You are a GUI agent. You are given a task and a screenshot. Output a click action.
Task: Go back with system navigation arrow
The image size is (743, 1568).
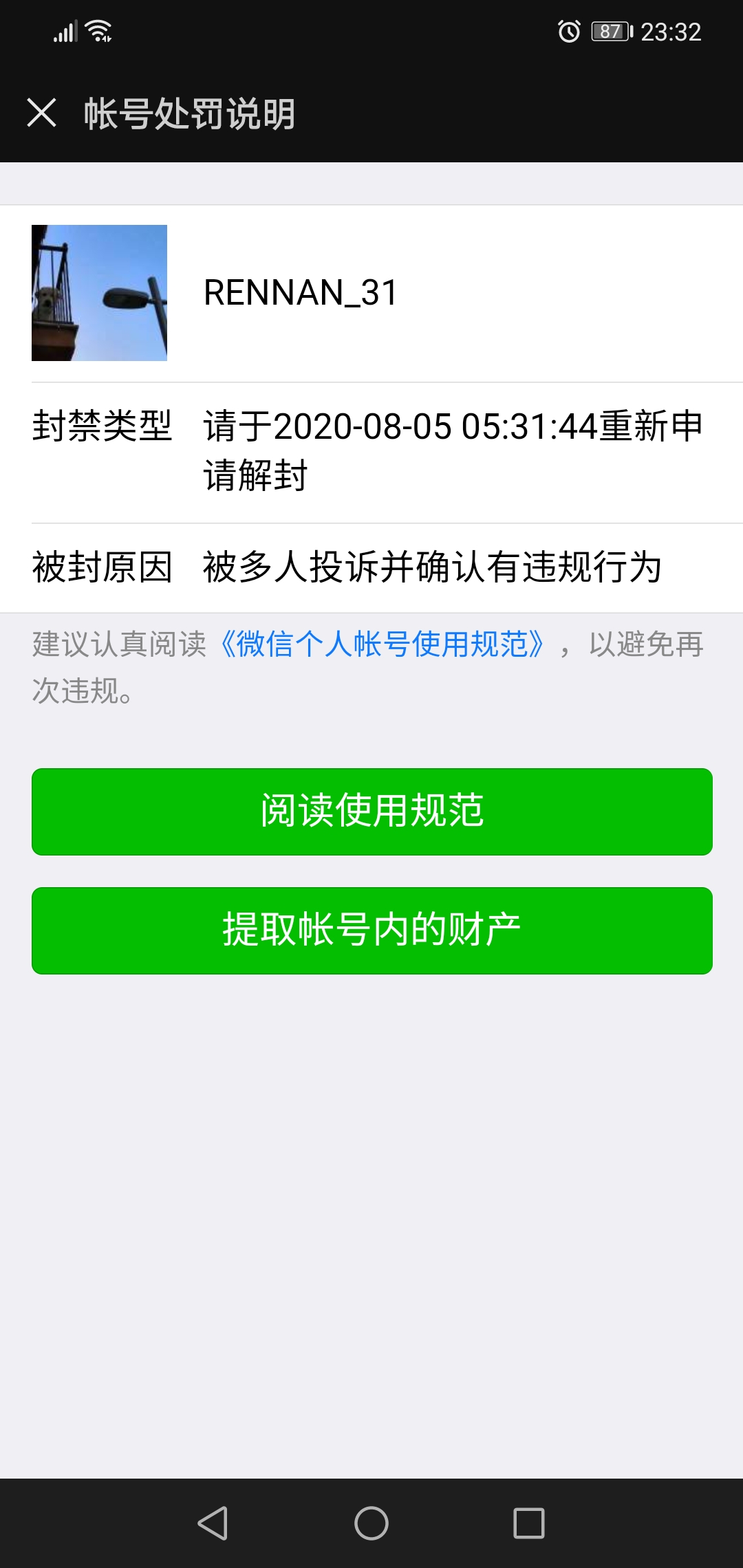click(213, 1523)
